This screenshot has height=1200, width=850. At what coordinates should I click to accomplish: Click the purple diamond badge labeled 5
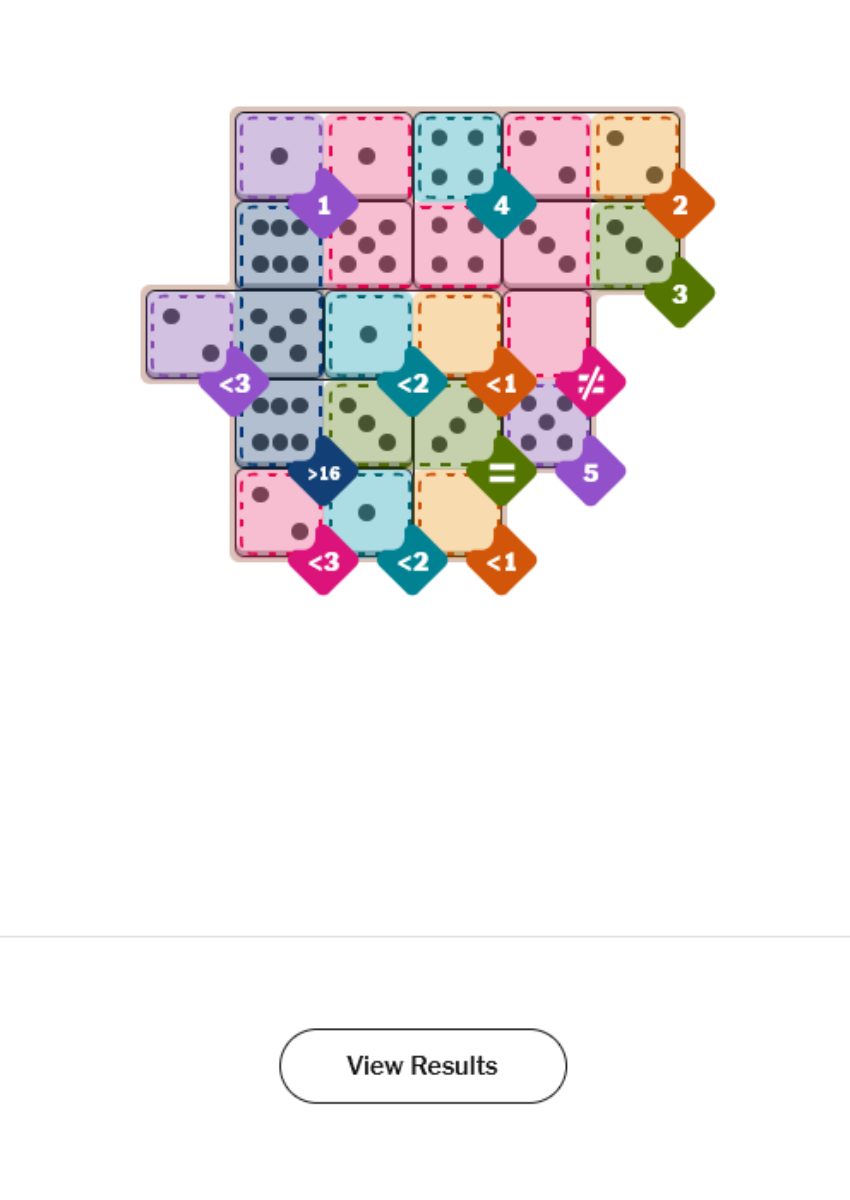pyautogui.click(x=590, y=471)
